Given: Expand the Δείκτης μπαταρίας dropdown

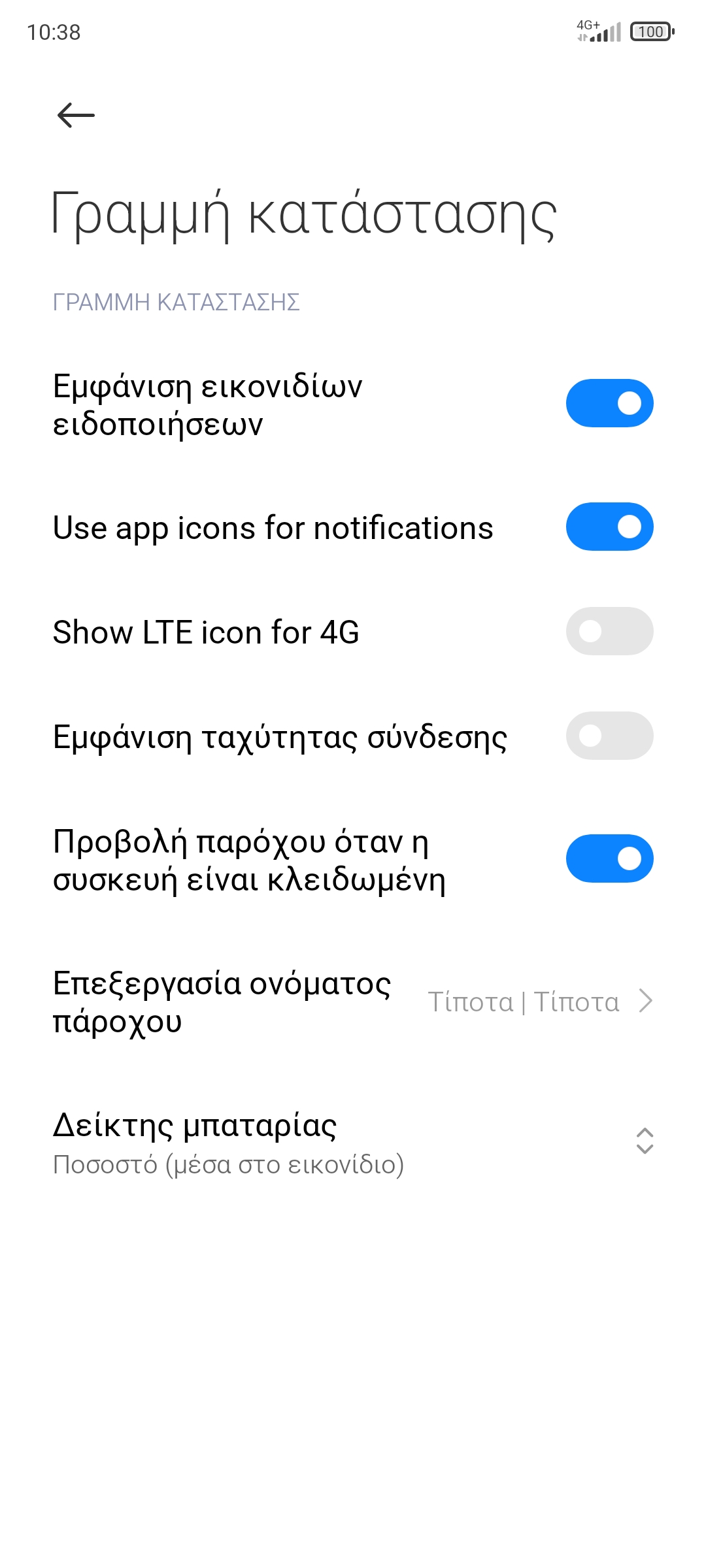Looking at the screenshot, I should pyautogui.click(x=353, y=1143).
